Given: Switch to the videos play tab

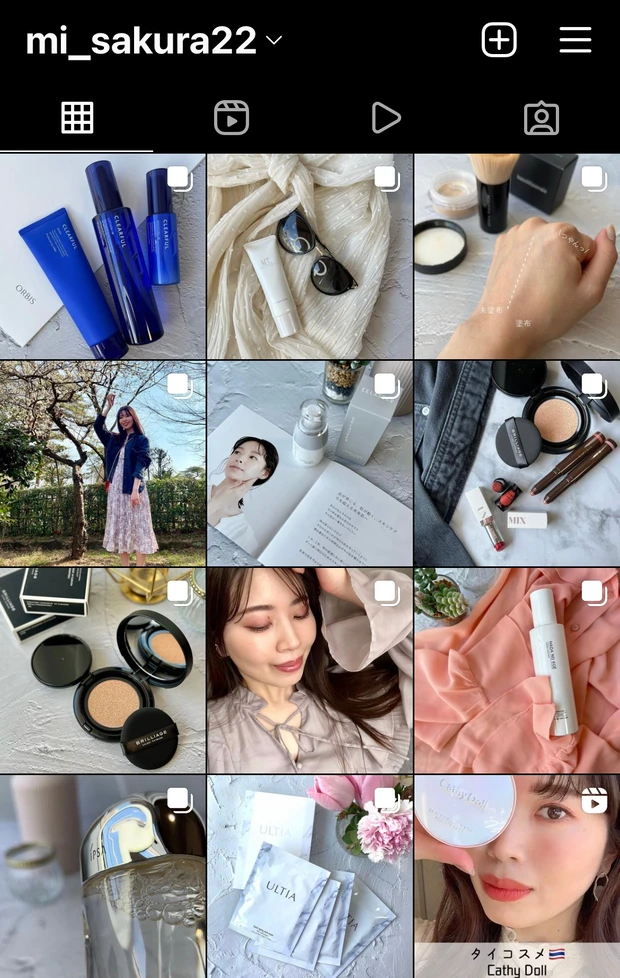Looking at the screenshot, I should click(x=386, y=118).
